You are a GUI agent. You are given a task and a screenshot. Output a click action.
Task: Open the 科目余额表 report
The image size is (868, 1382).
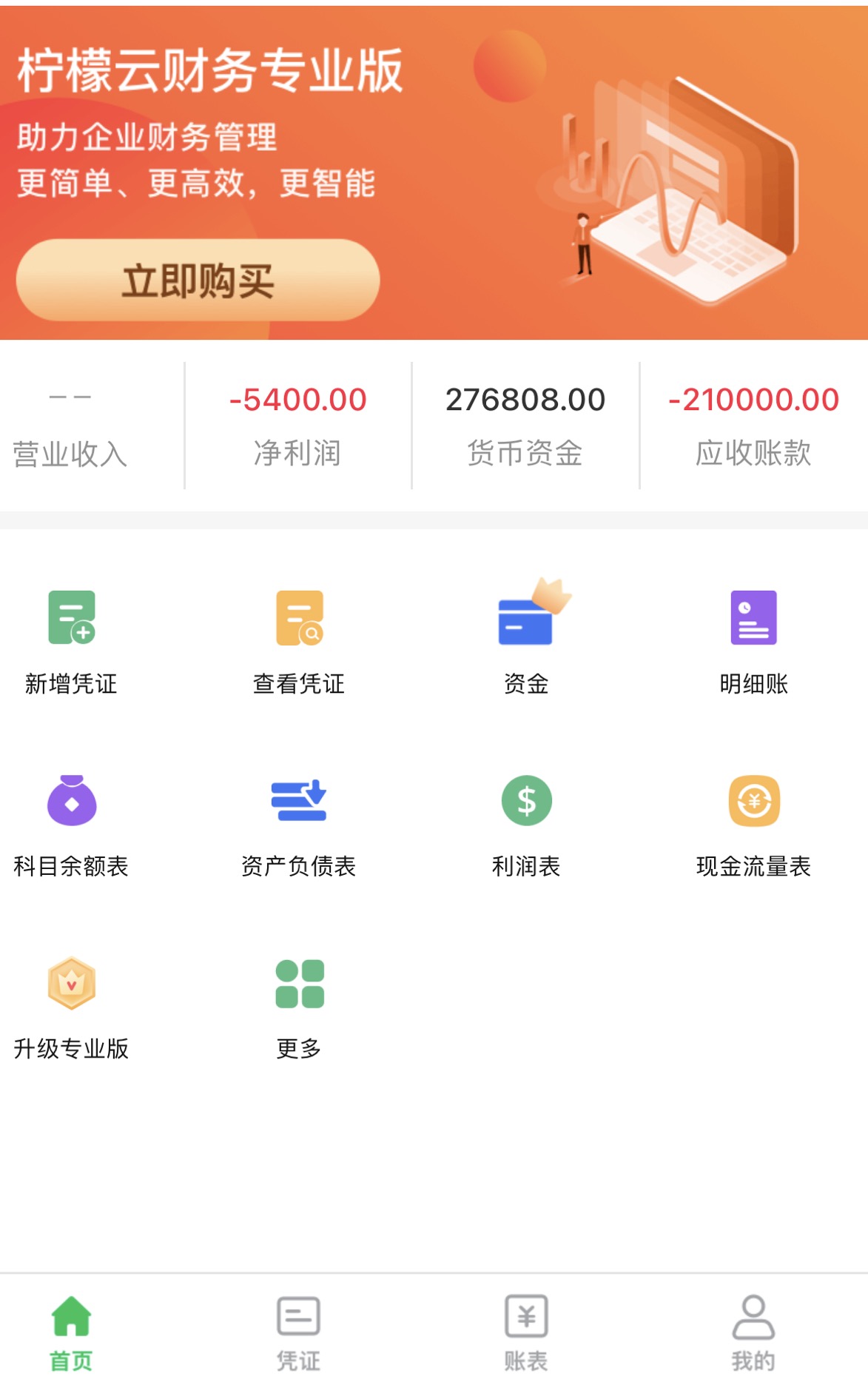(72, 823)
